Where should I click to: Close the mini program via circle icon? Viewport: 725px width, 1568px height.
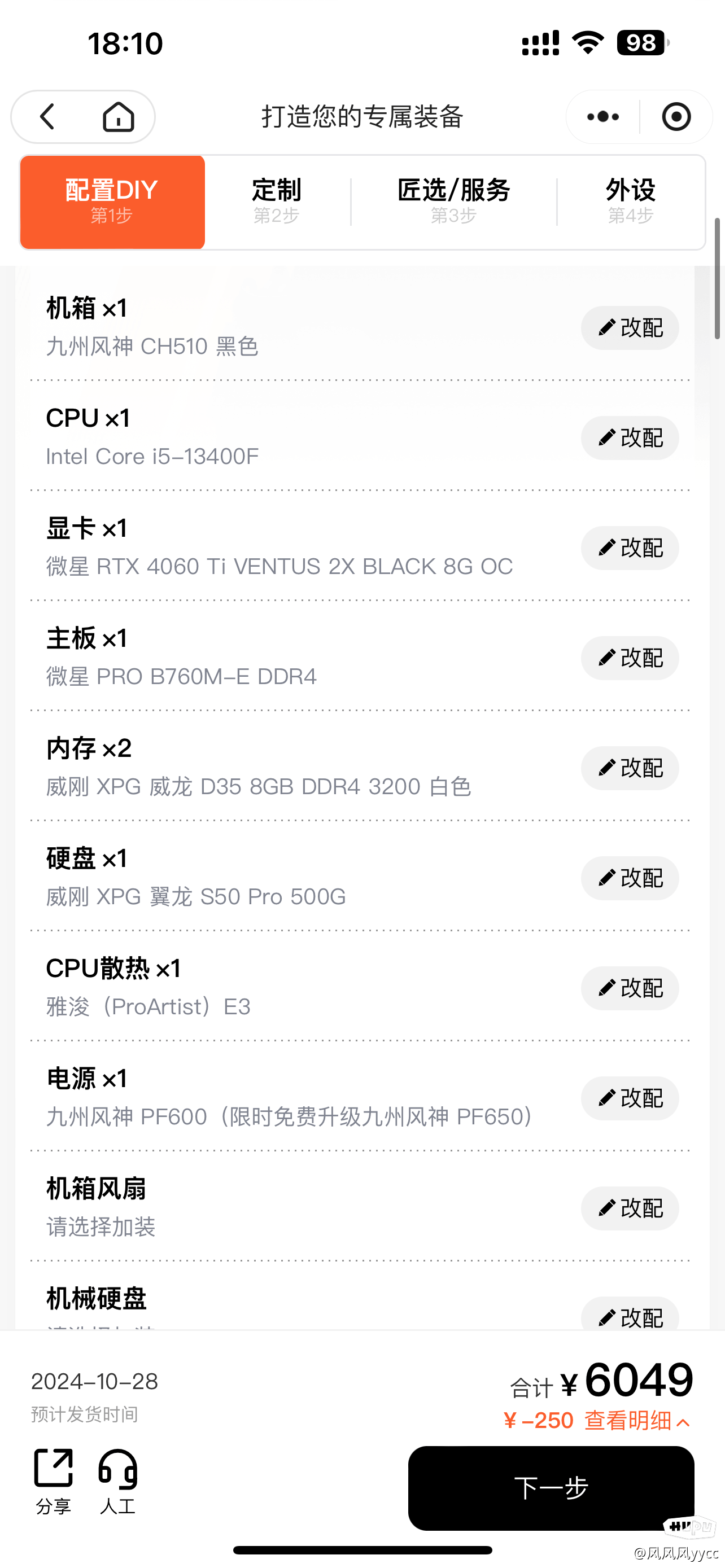pos(676,116)
